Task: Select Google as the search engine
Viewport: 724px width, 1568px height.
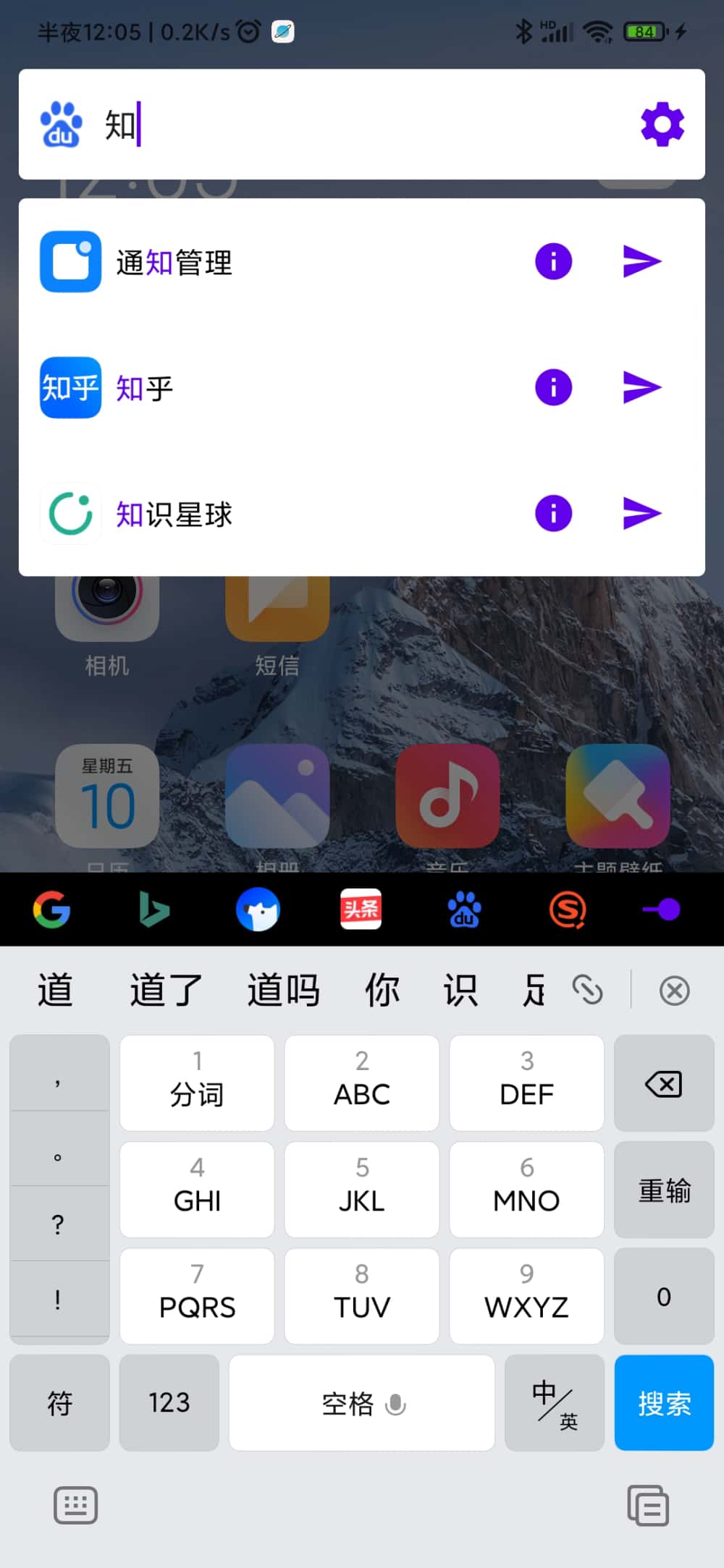Action: 51,910
